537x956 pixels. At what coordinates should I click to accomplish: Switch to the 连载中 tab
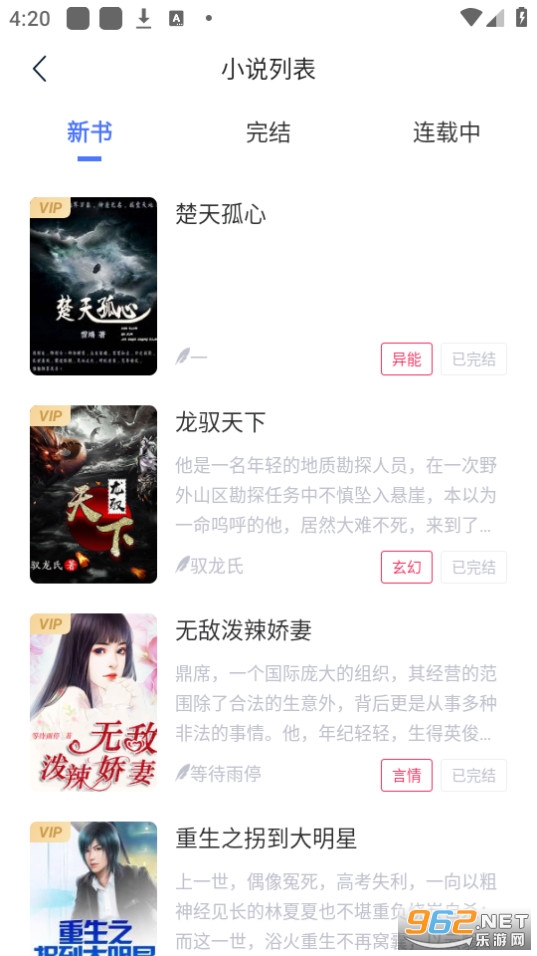point(447,132)
